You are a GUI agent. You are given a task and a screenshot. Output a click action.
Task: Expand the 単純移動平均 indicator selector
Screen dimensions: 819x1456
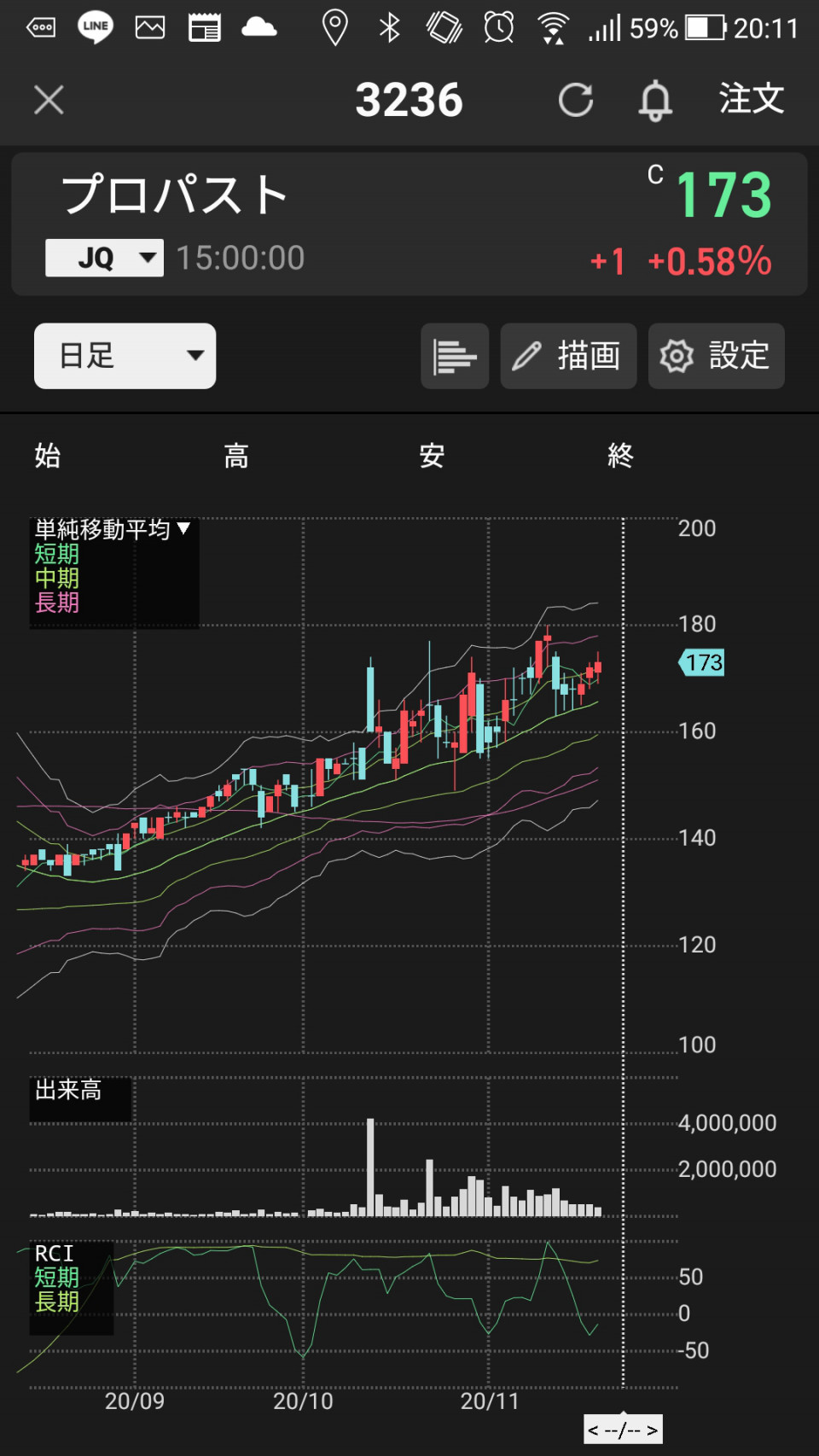coord(113,530)
